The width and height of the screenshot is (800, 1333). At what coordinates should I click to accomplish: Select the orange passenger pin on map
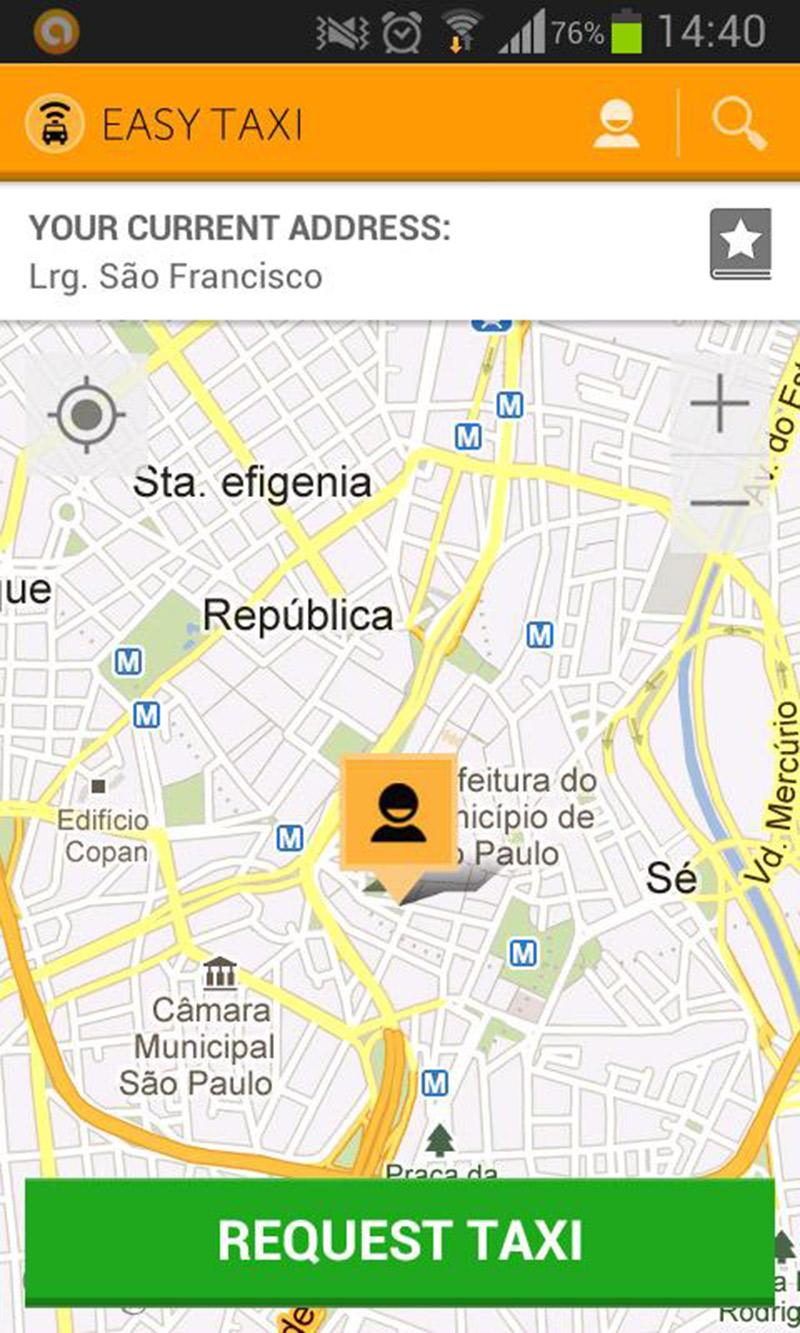tap(399, 811)
